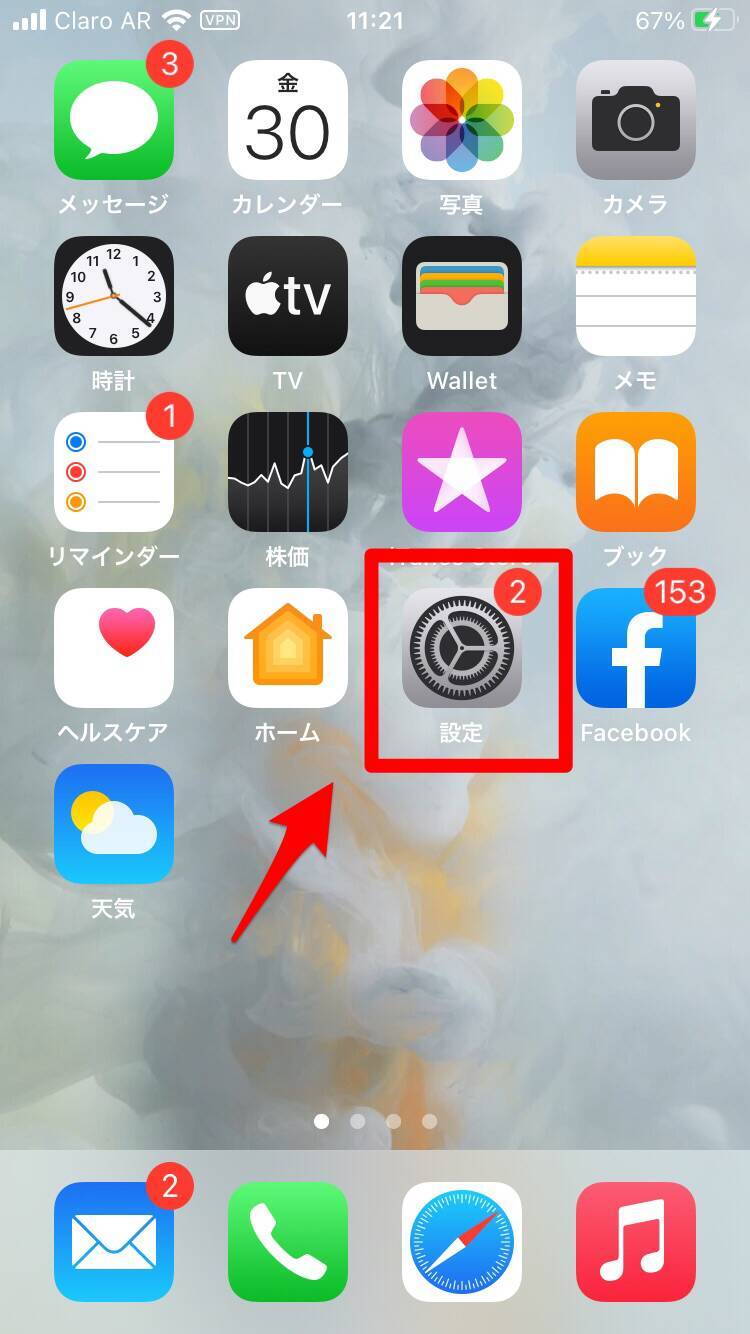Open the 天気 (Weather) app
Screen dimensions: 750x1334
[114, 824]
